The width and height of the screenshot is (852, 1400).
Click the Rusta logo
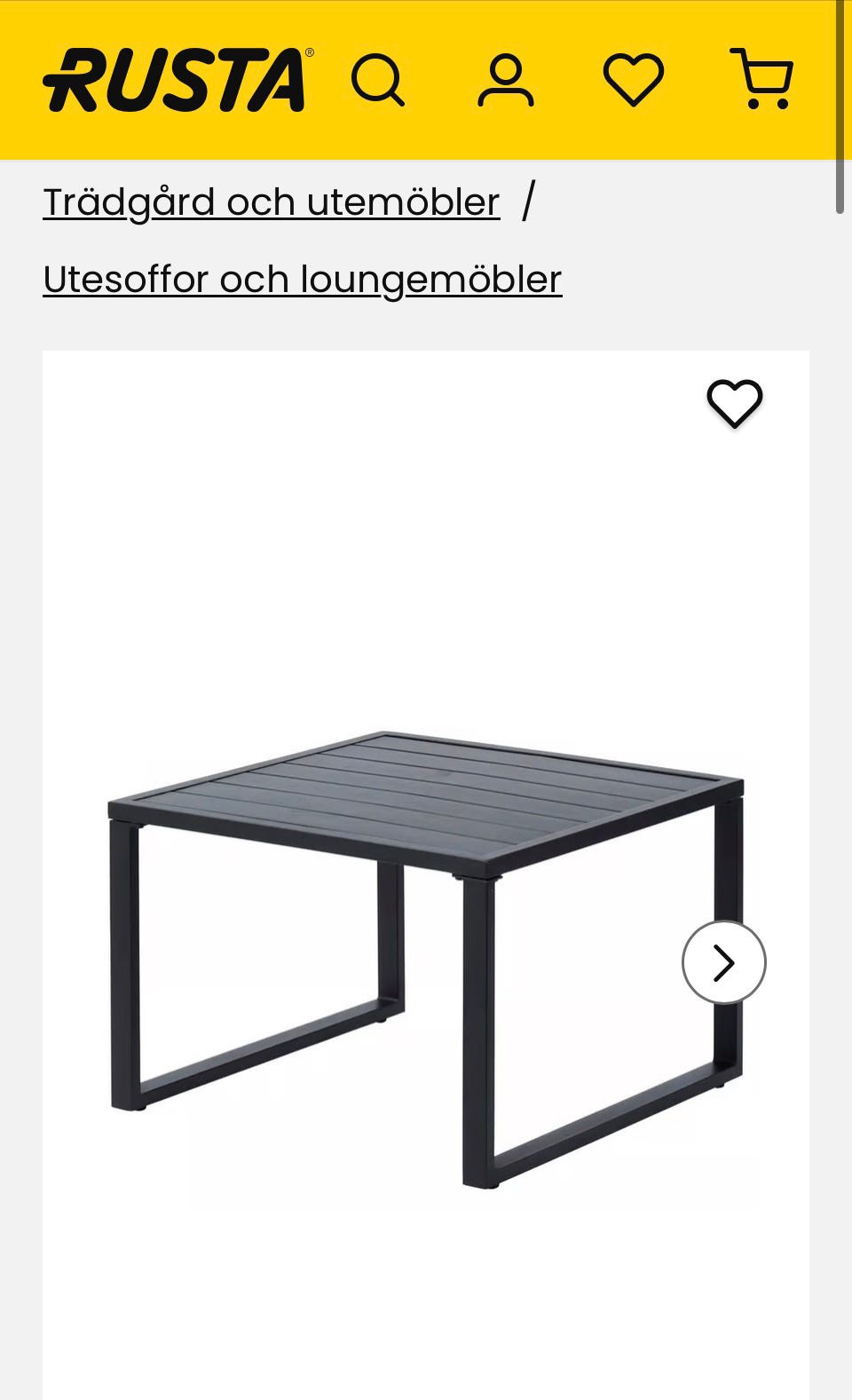tap(173, 80)
